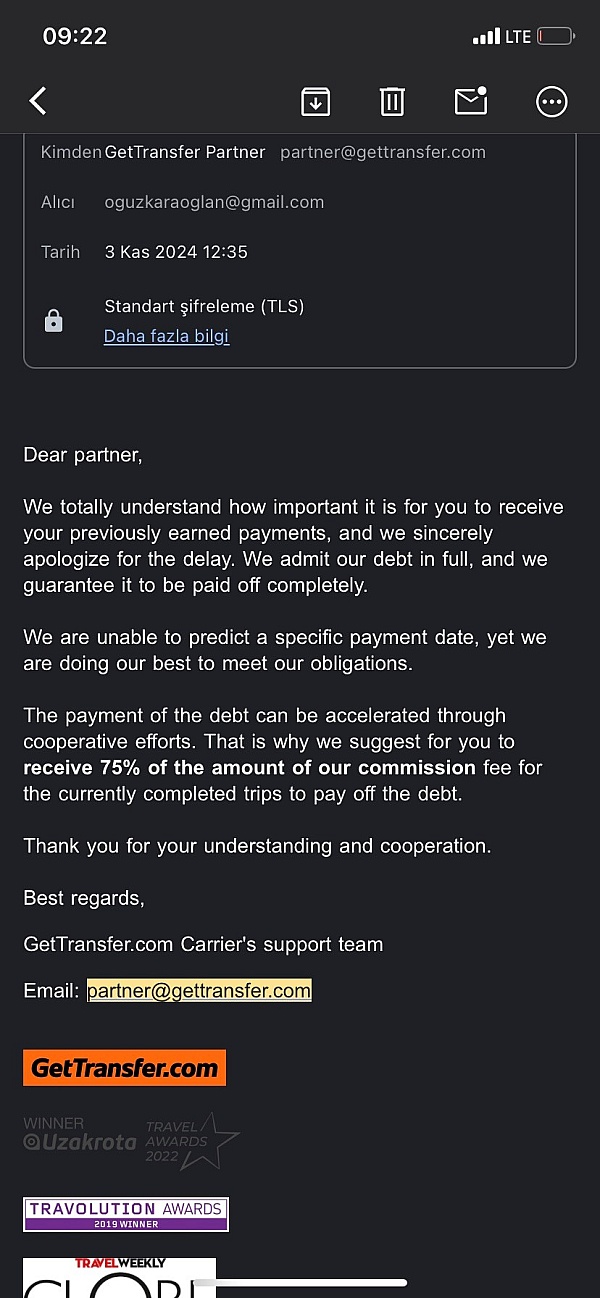The image size is (600, 1298).
Task: Archive this email
Action: pos(316,101)
